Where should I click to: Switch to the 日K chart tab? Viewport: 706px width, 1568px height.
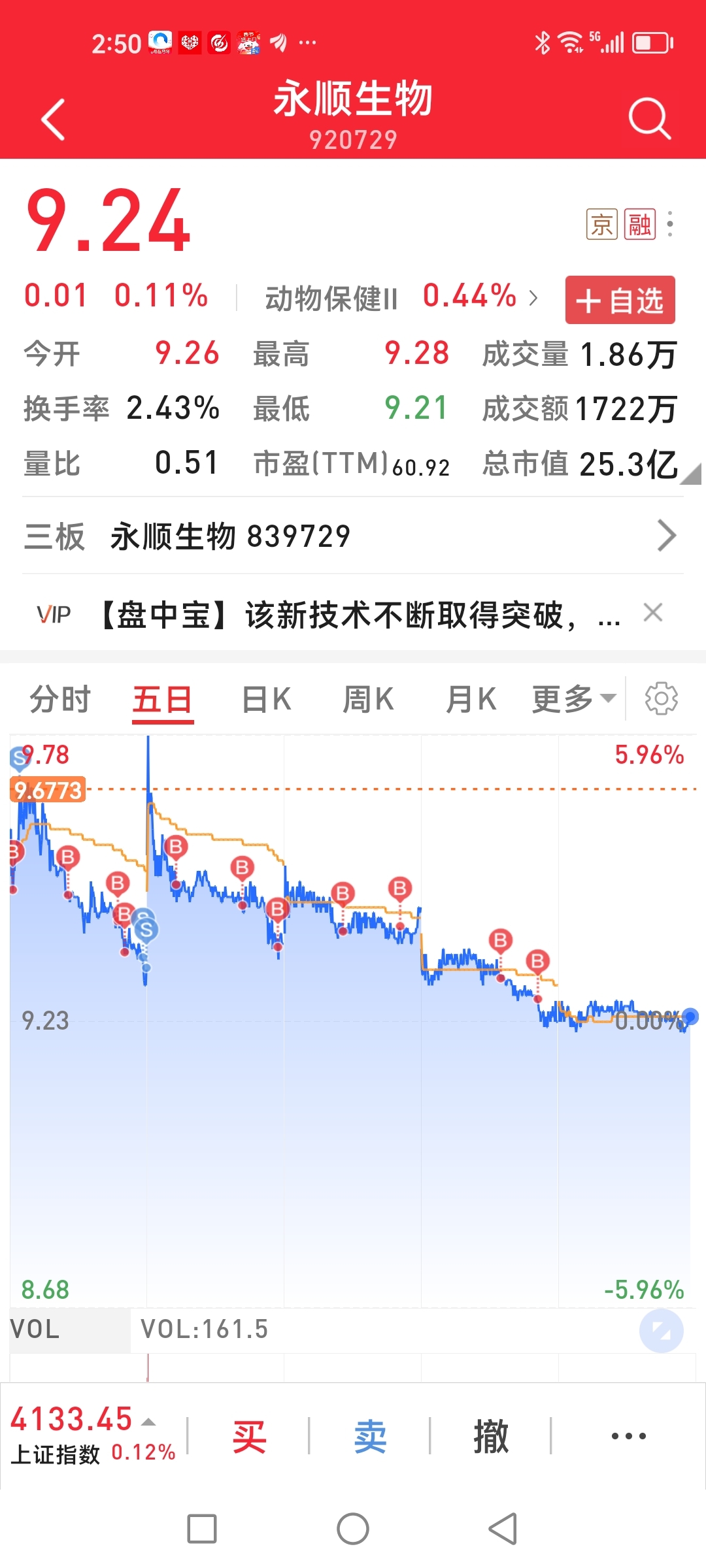point(266,700)
